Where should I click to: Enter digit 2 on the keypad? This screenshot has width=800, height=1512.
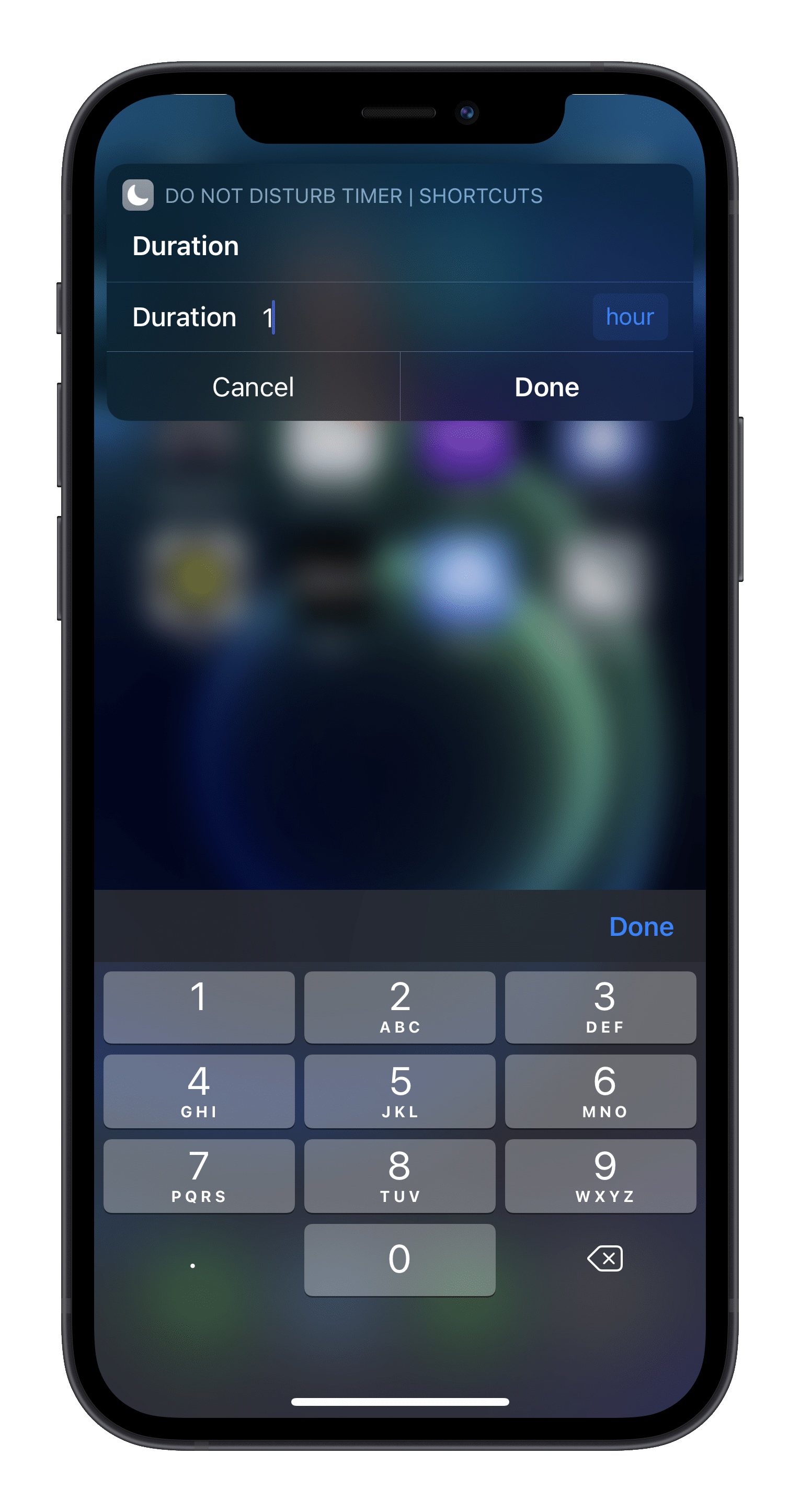click(399, 1007)
